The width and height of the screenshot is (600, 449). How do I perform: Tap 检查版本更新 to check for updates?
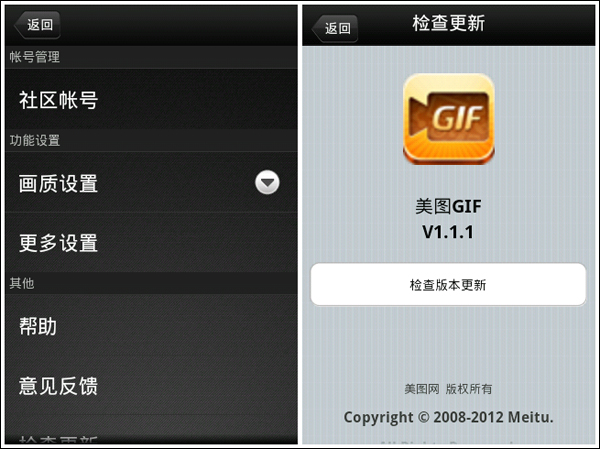(x=447, y=285)
